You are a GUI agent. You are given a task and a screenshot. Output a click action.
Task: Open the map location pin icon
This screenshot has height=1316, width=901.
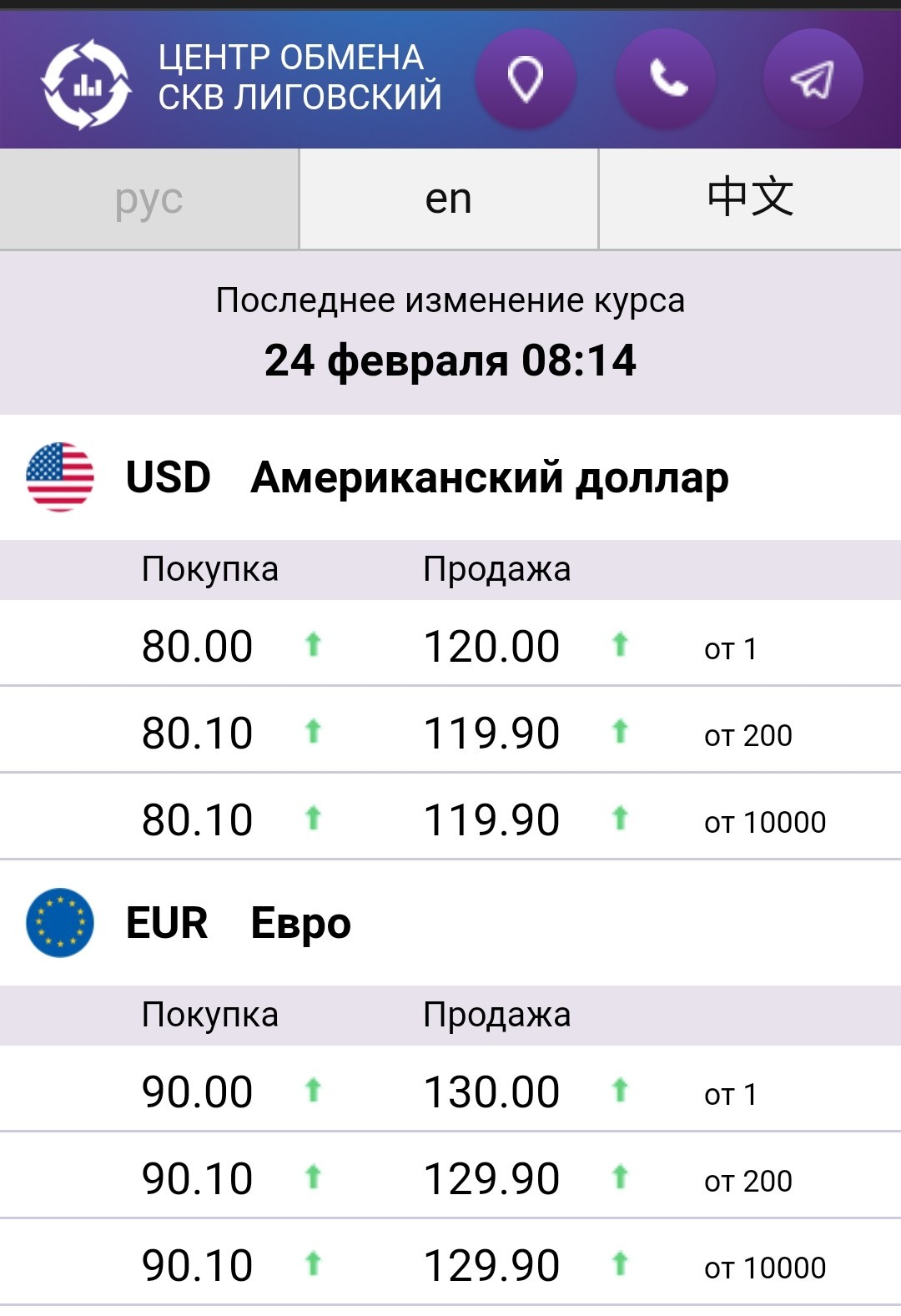[x=525, y=78]
